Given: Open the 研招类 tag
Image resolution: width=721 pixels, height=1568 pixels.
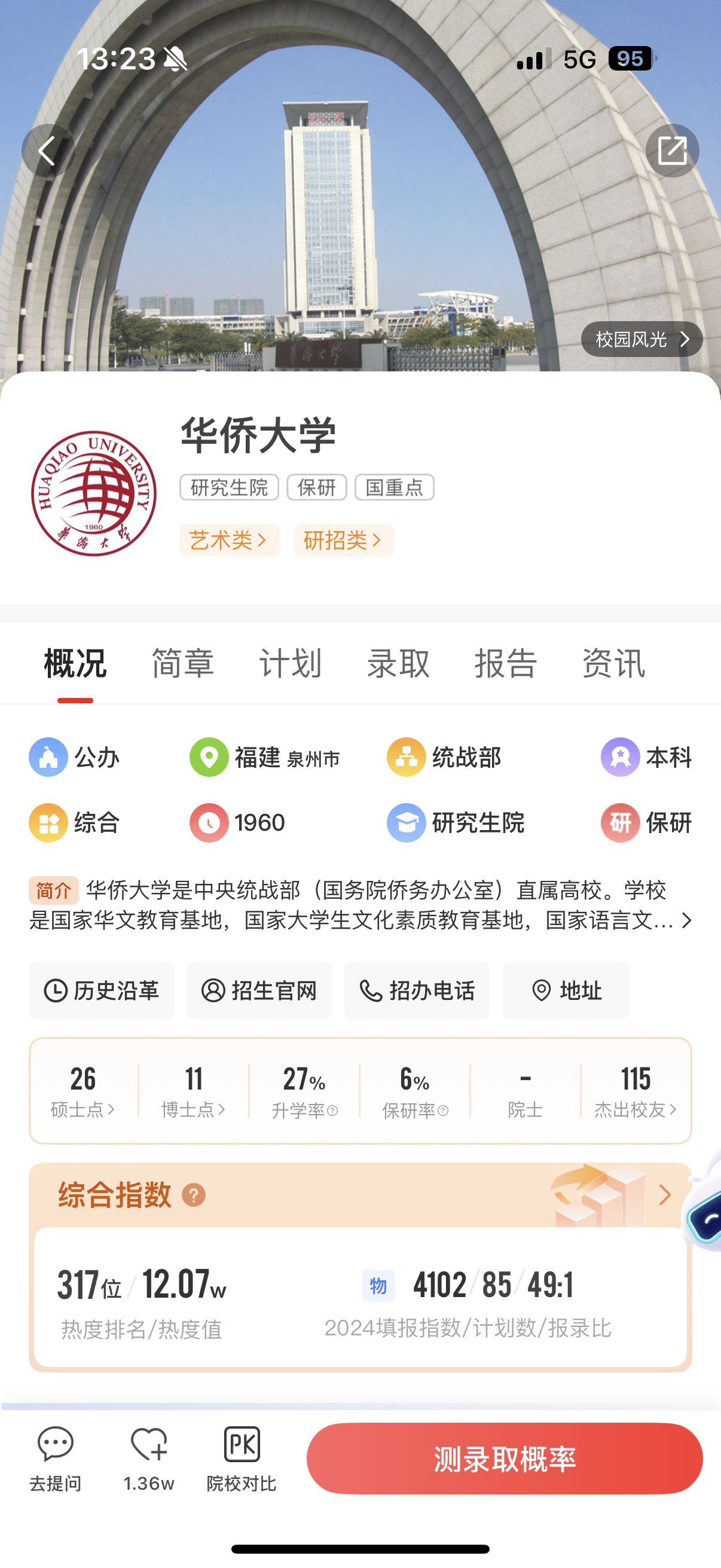Looking at the screenshot, I should [x=344, y=540].
